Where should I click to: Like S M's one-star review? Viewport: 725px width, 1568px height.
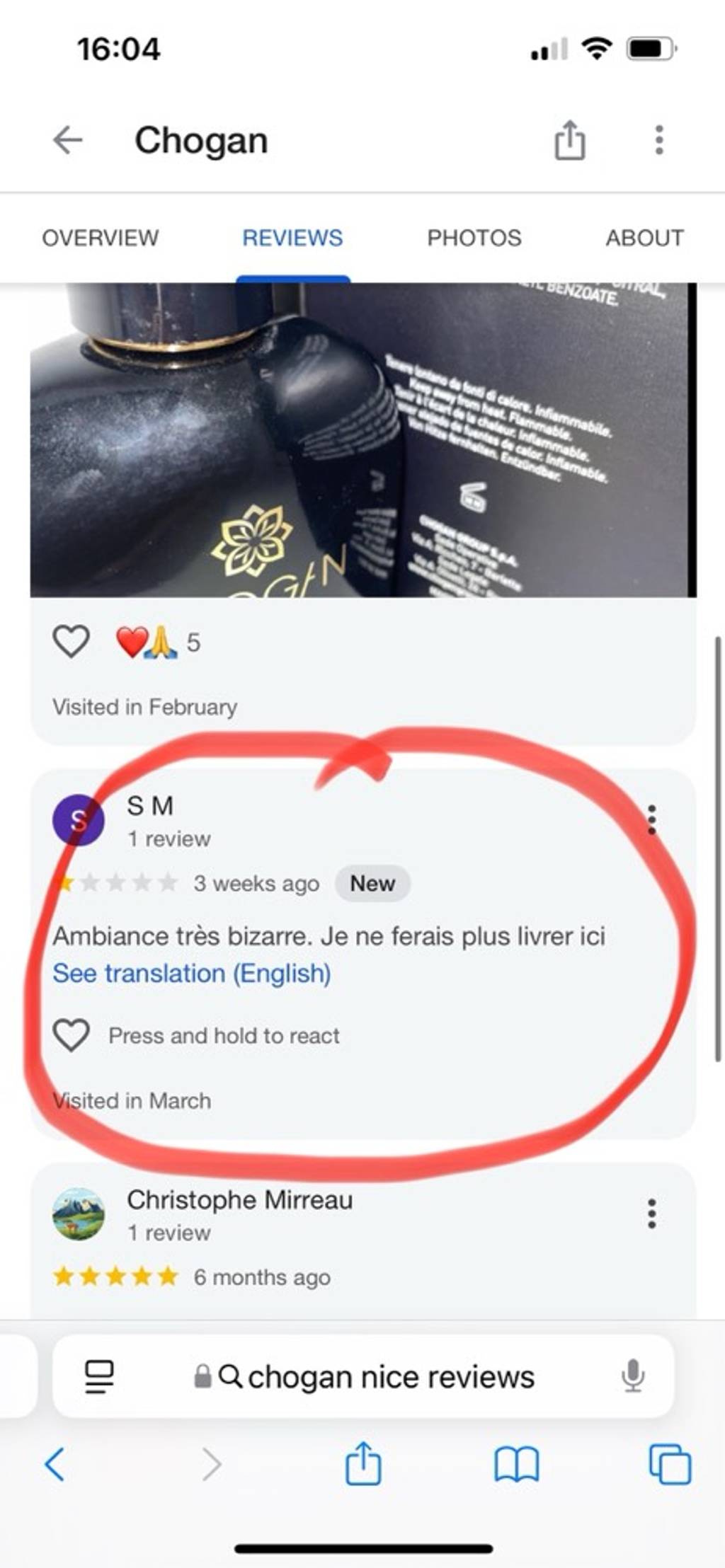coord(72,1035)
